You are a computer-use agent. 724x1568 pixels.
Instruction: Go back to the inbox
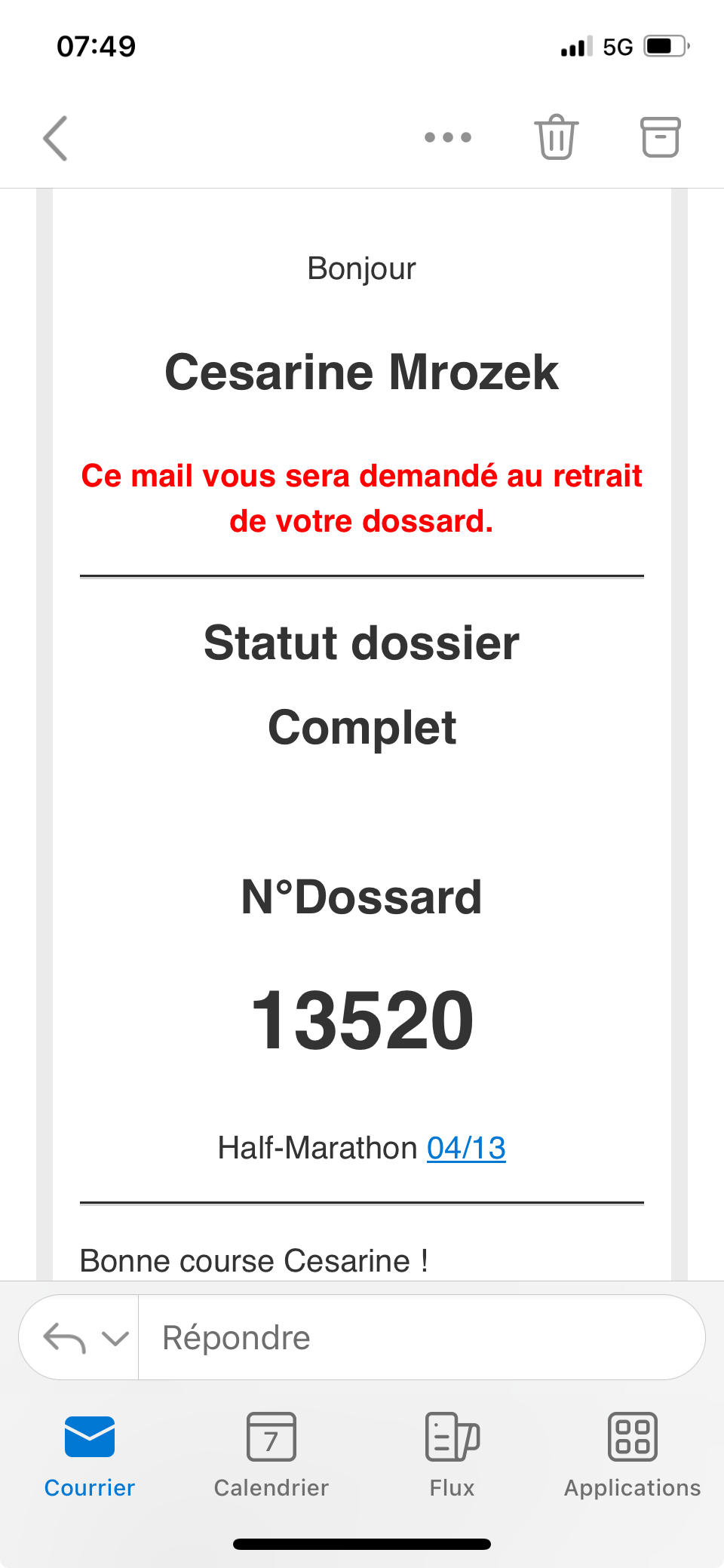tap(56, 138)
